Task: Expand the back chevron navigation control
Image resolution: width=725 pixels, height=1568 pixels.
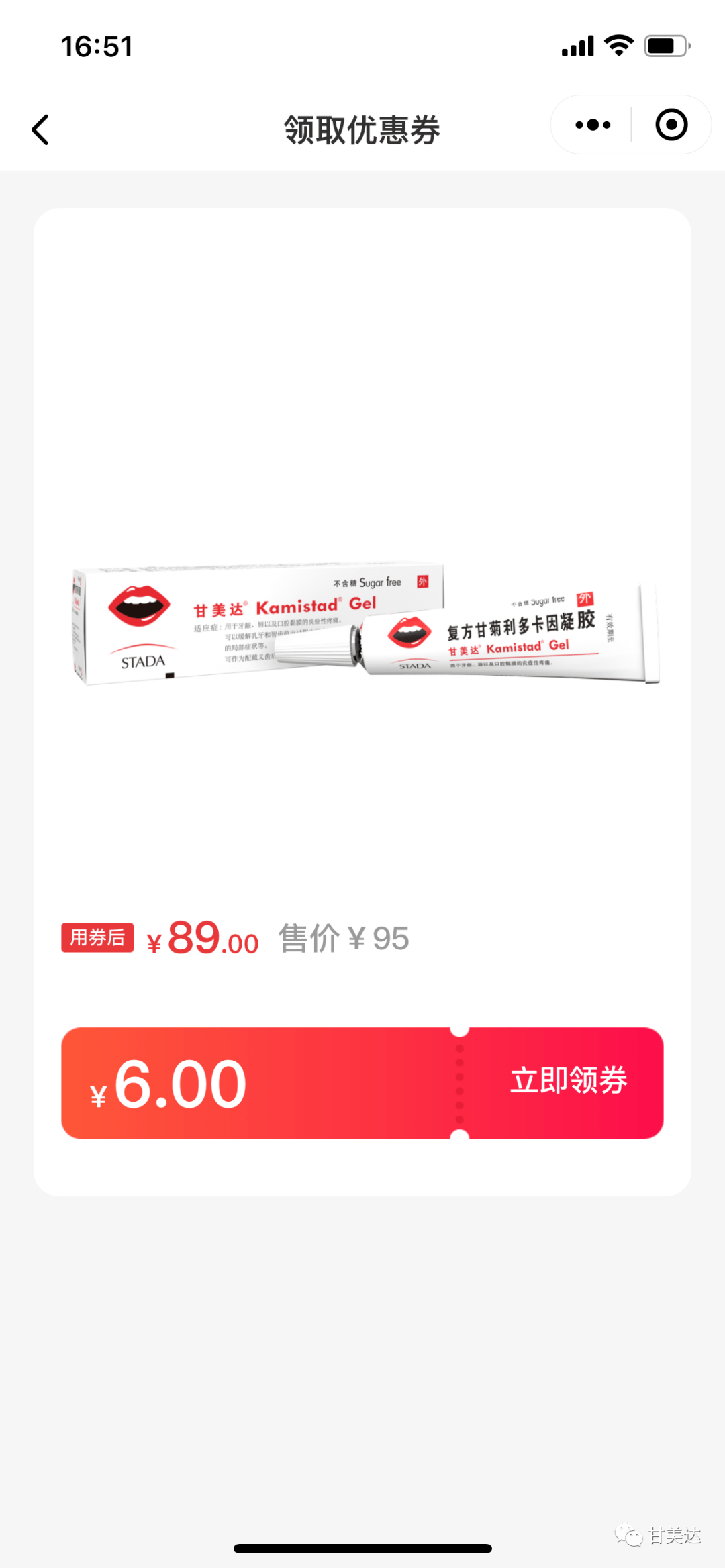Action: 40,129
